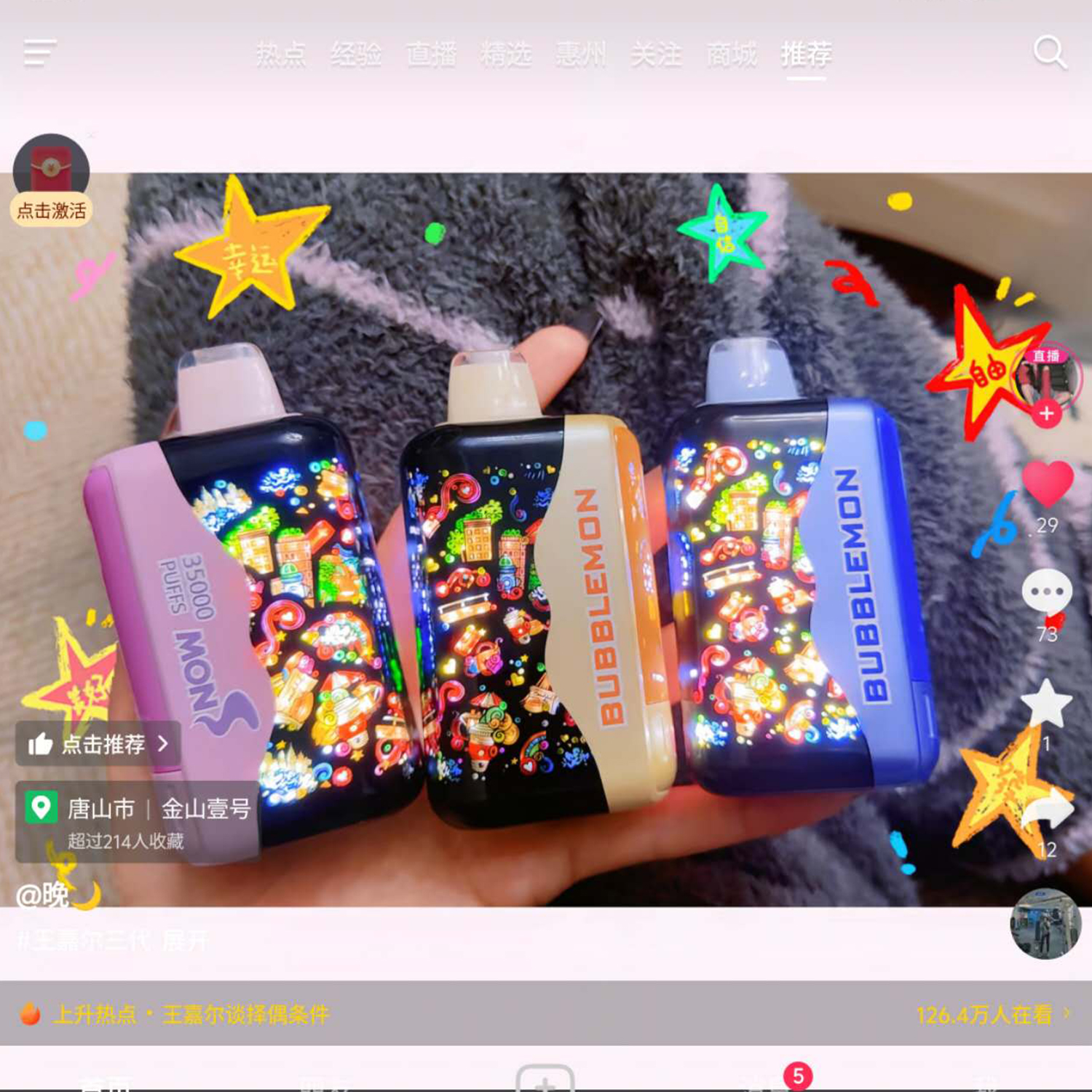Tap the 点击激活 red envelope
The height and width of the screenshot is (1092, 1092).
pos(51,180)
